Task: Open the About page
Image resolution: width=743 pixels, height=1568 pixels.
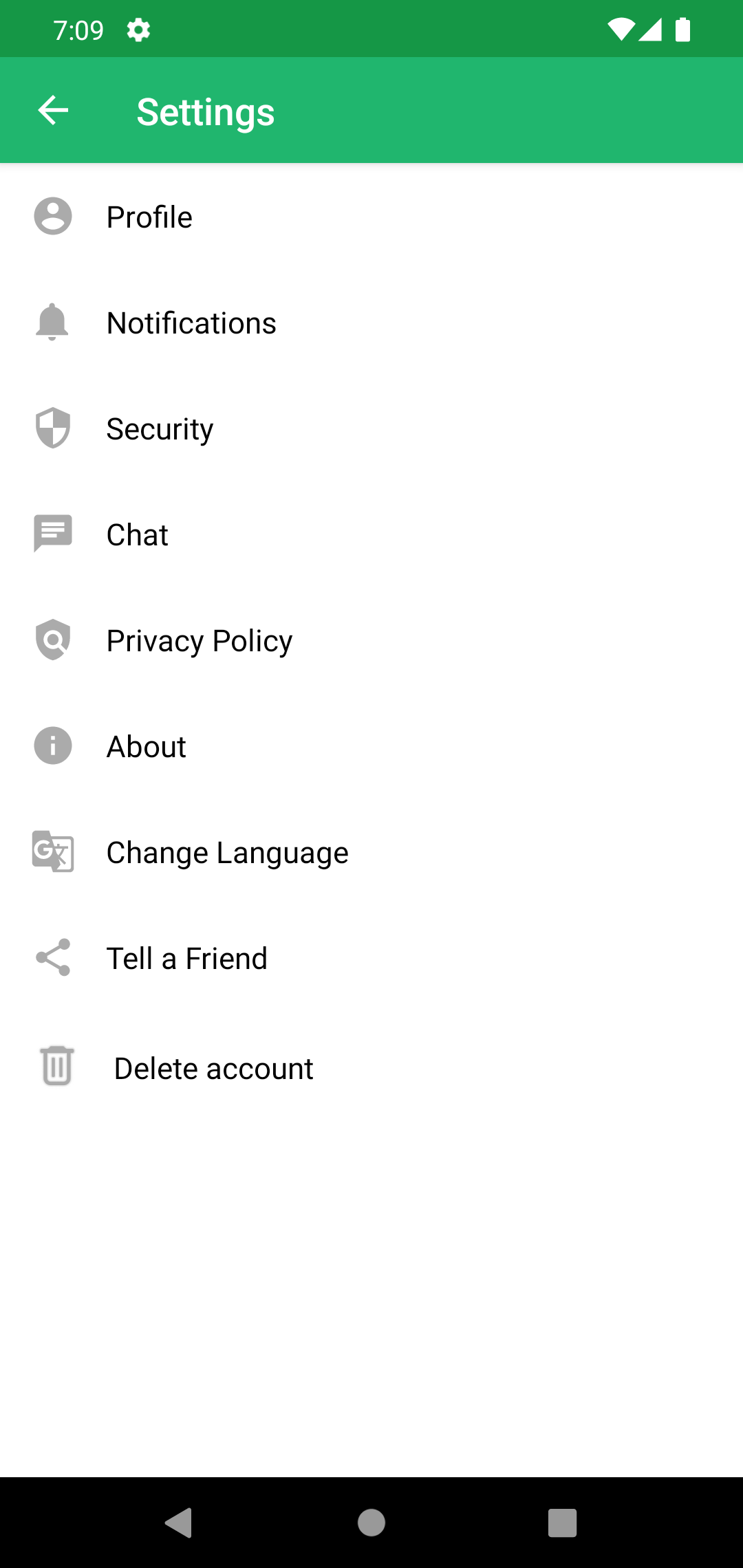Action: click(x=371, y=746)
